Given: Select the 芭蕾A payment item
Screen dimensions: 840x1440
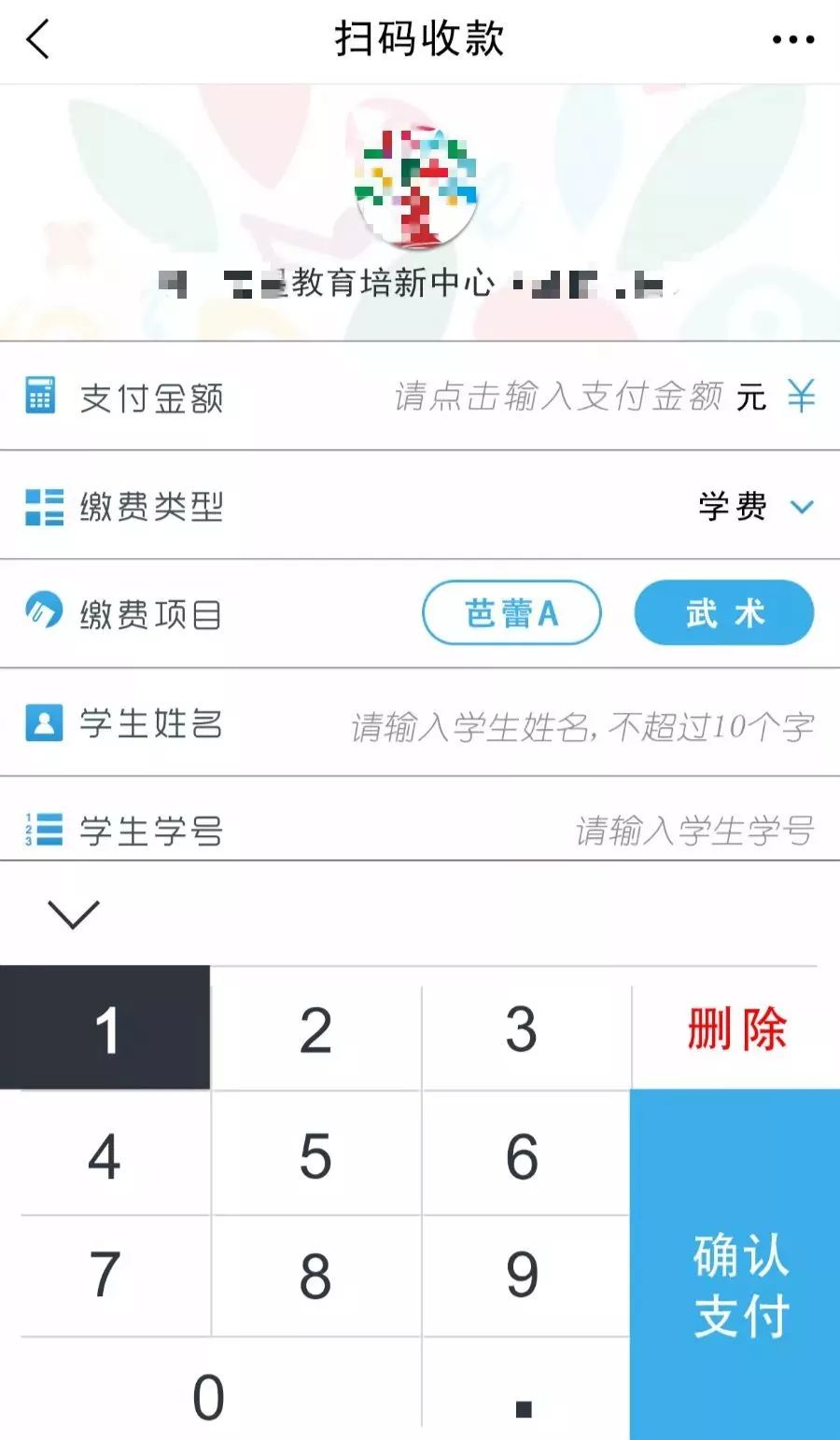Looking at the screenshot, I should coord(511,613).
